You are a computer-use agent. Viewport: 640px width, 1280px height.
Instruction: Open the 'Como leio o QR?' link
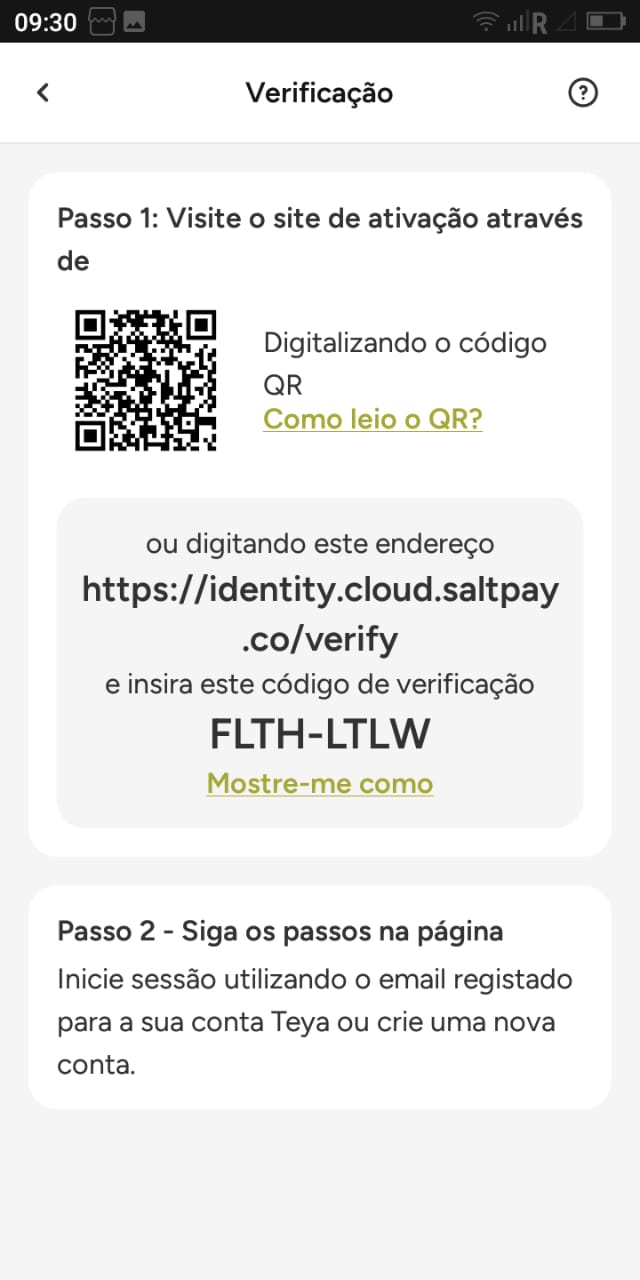[x=372, y=419]
